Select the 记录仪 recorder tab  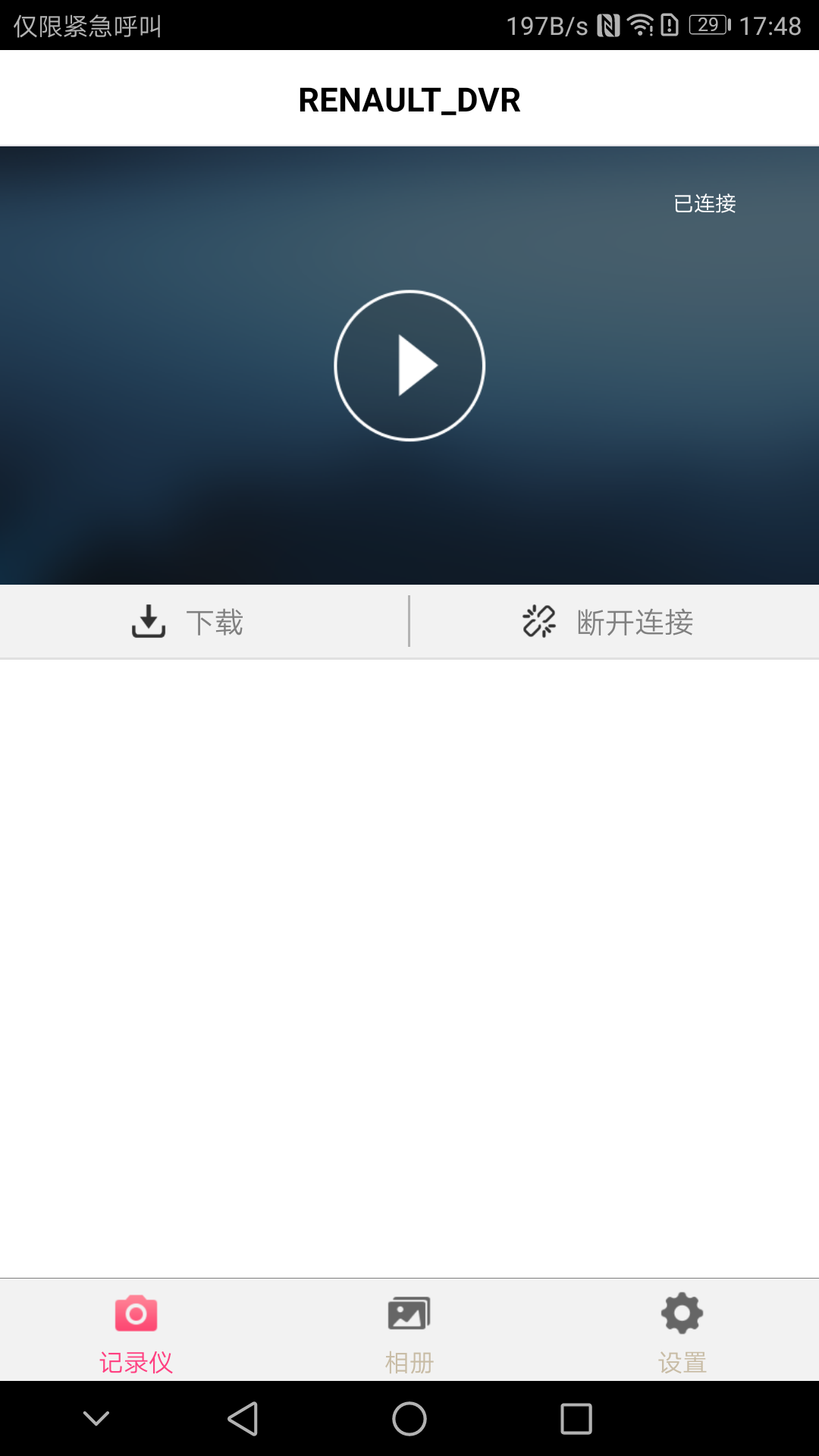[x=136, y=1332]
